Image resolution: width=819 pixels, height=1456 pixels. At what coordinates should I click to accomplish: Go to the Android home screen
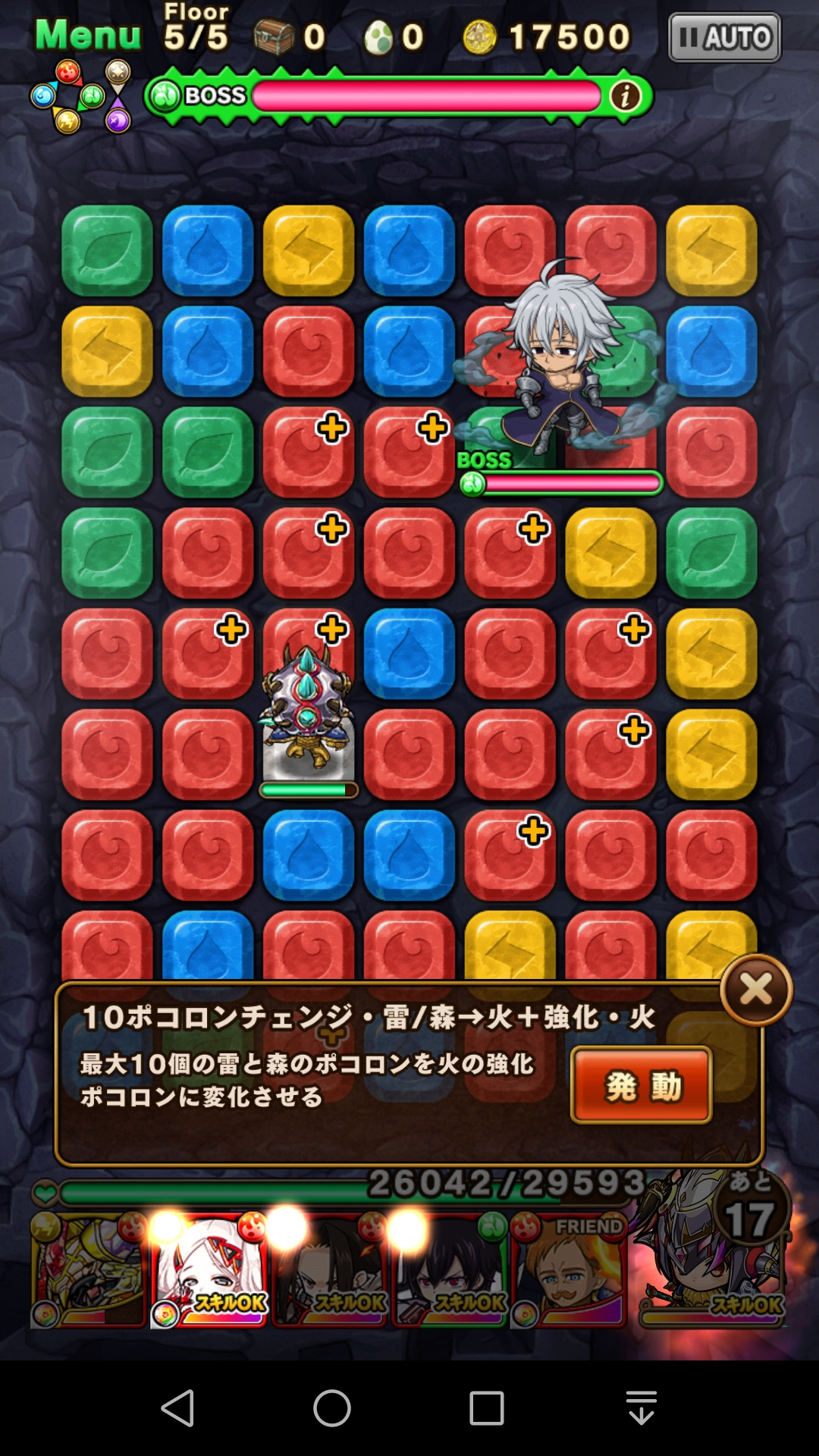click(332, 1408)
